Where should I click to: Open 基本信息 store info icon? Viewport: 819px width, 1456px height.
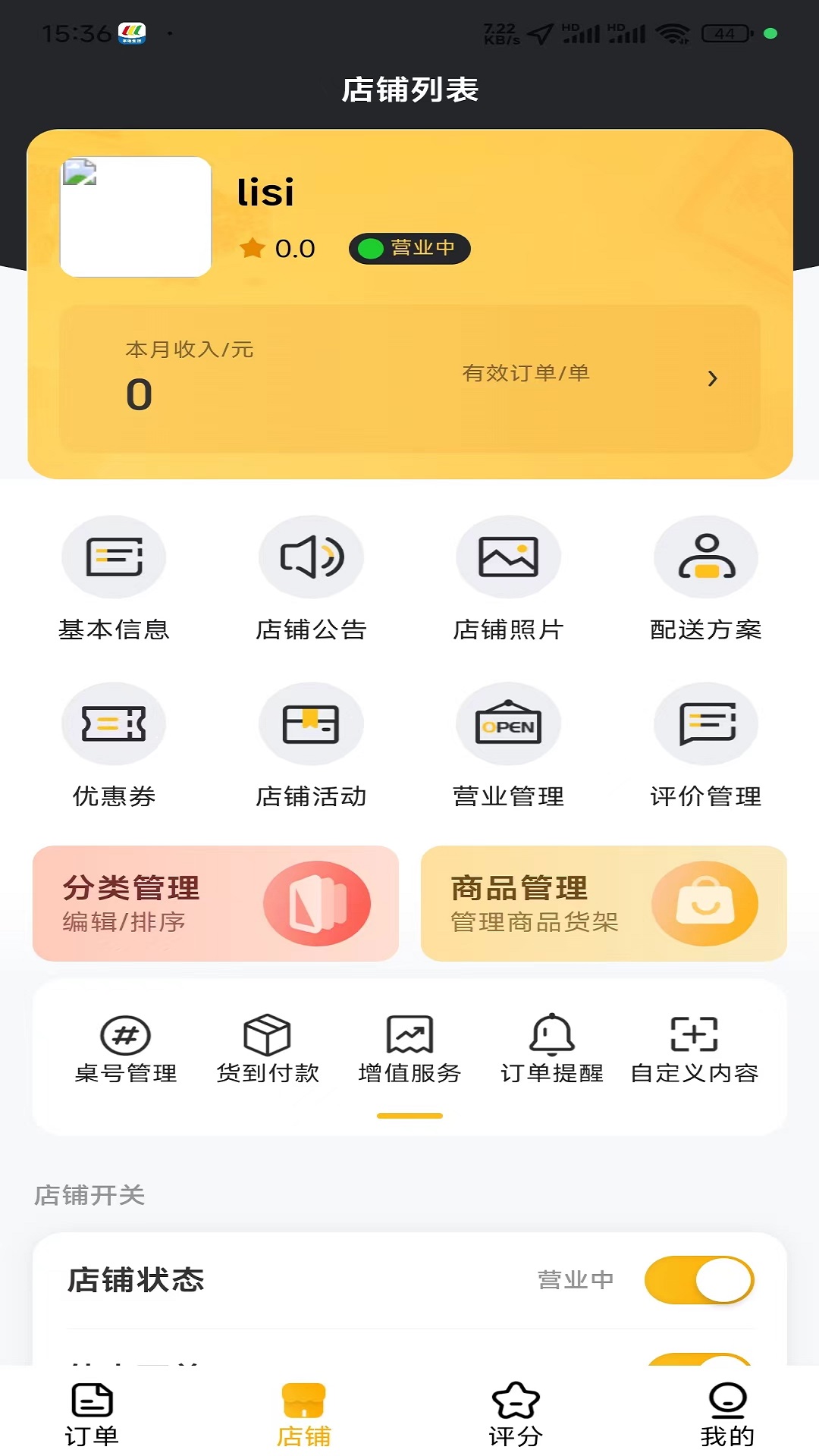coord(115,557)
